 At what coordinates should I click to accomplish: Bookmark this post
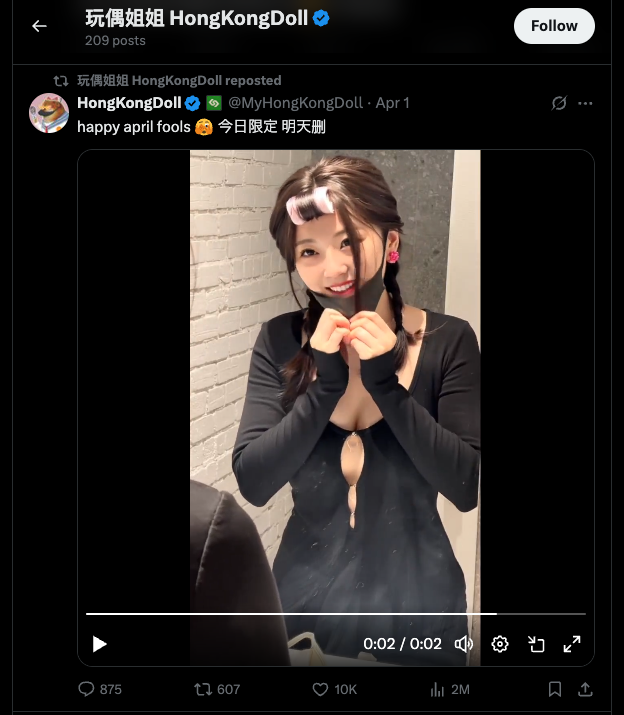[x=554, y=689]
